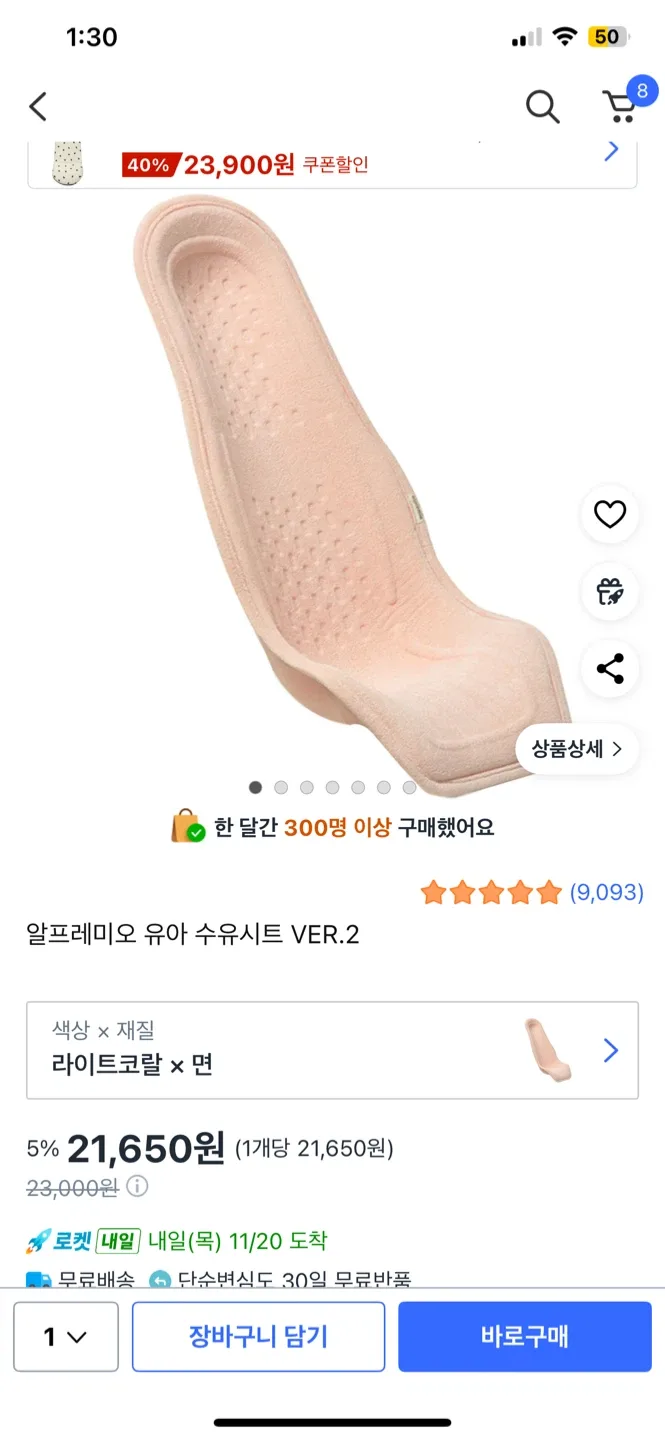Share this product
The width and height of the screenshot is (665, 1440).
(x=609, y=668)
